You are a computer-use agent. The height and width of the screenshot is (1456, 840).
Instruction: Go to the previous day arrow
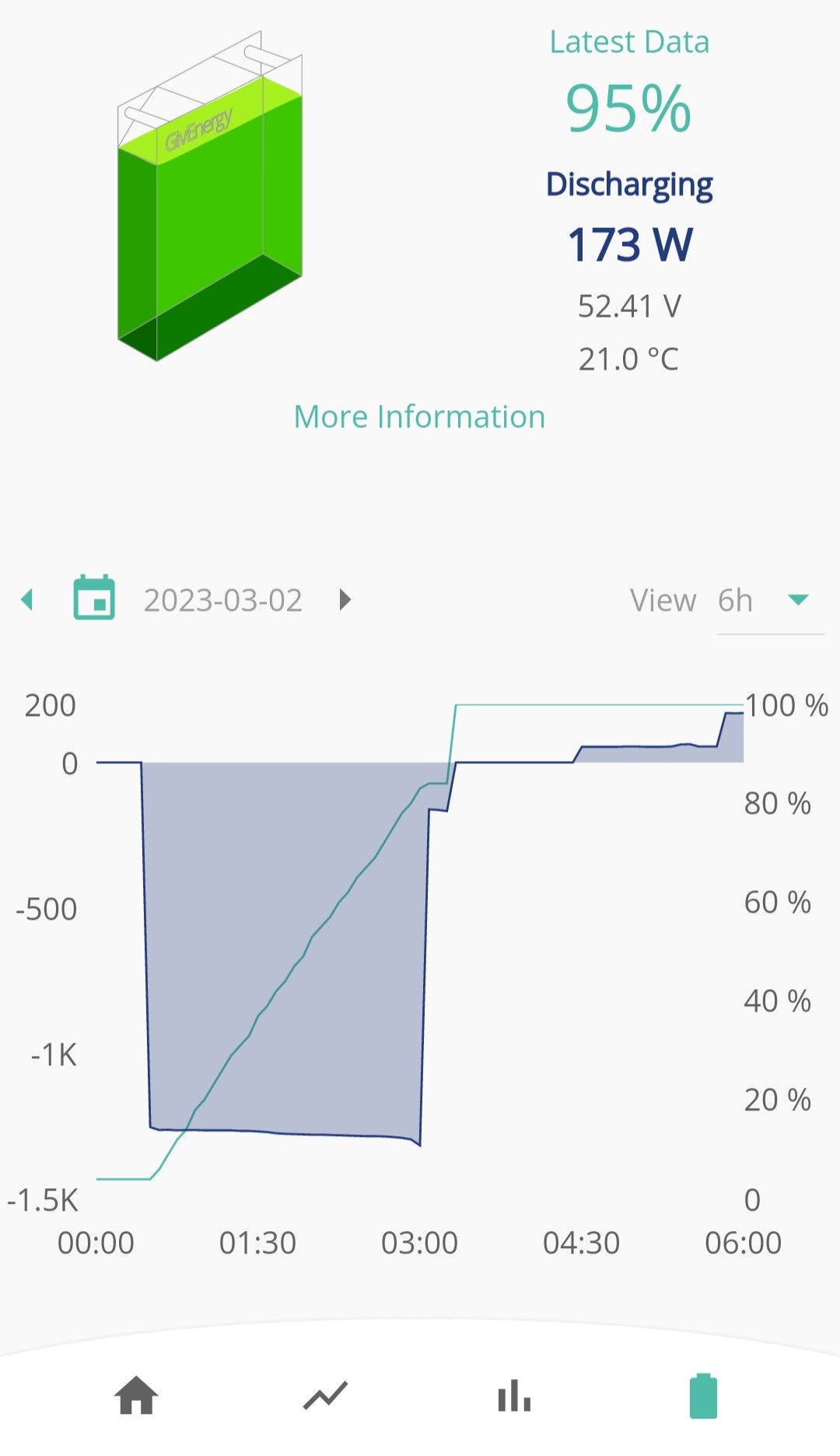27,600
